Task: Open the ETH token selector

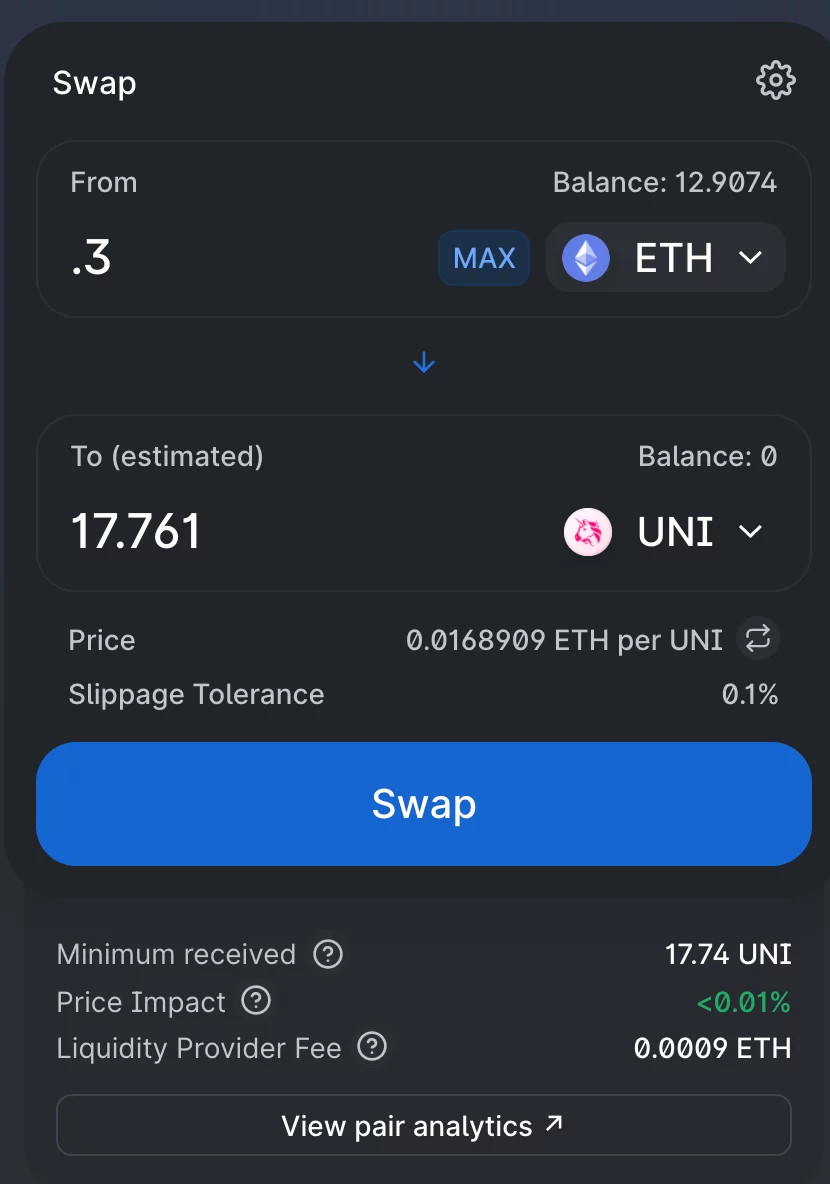Action: (665, 258)
